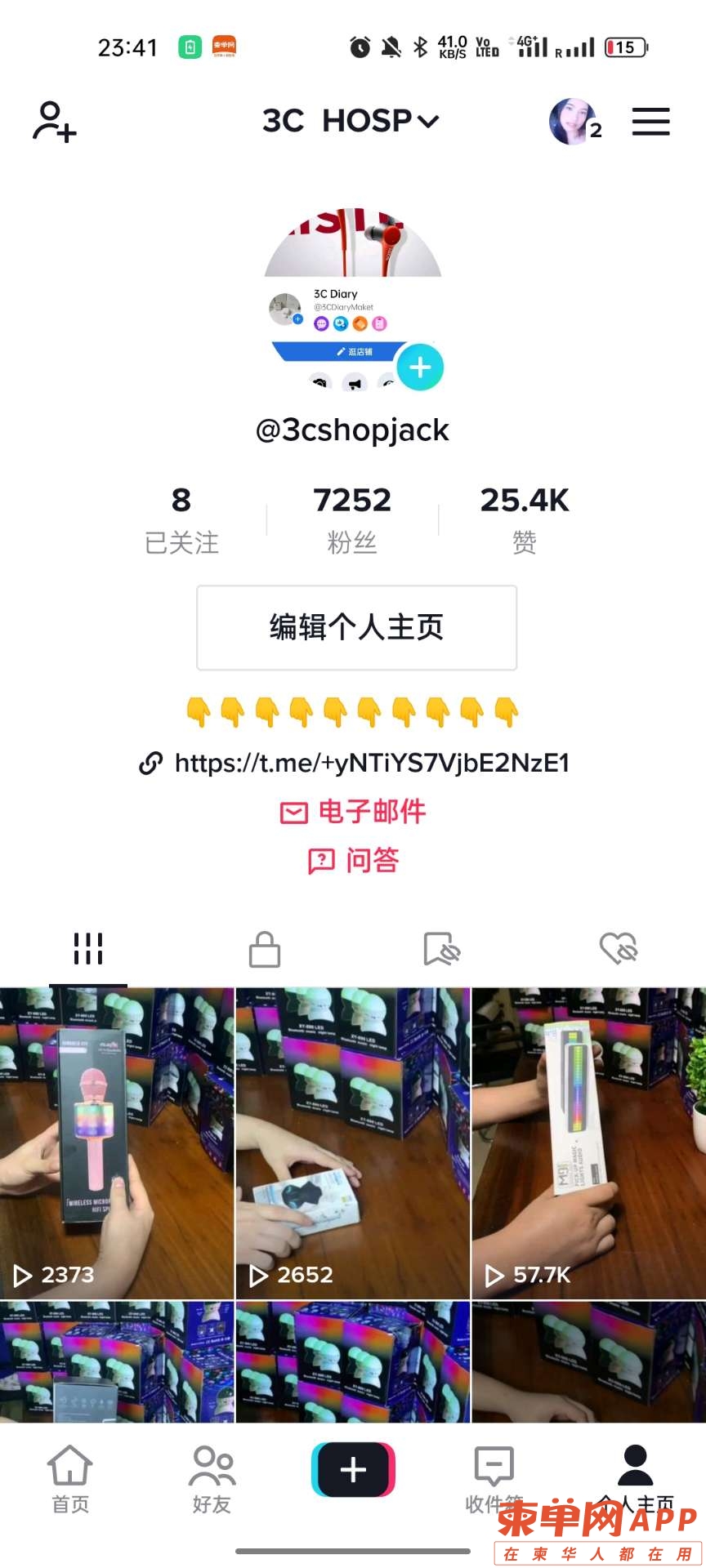Switch to the 好友 friends tab
Screen dimensions: 706x1568
coord(212,1478)
